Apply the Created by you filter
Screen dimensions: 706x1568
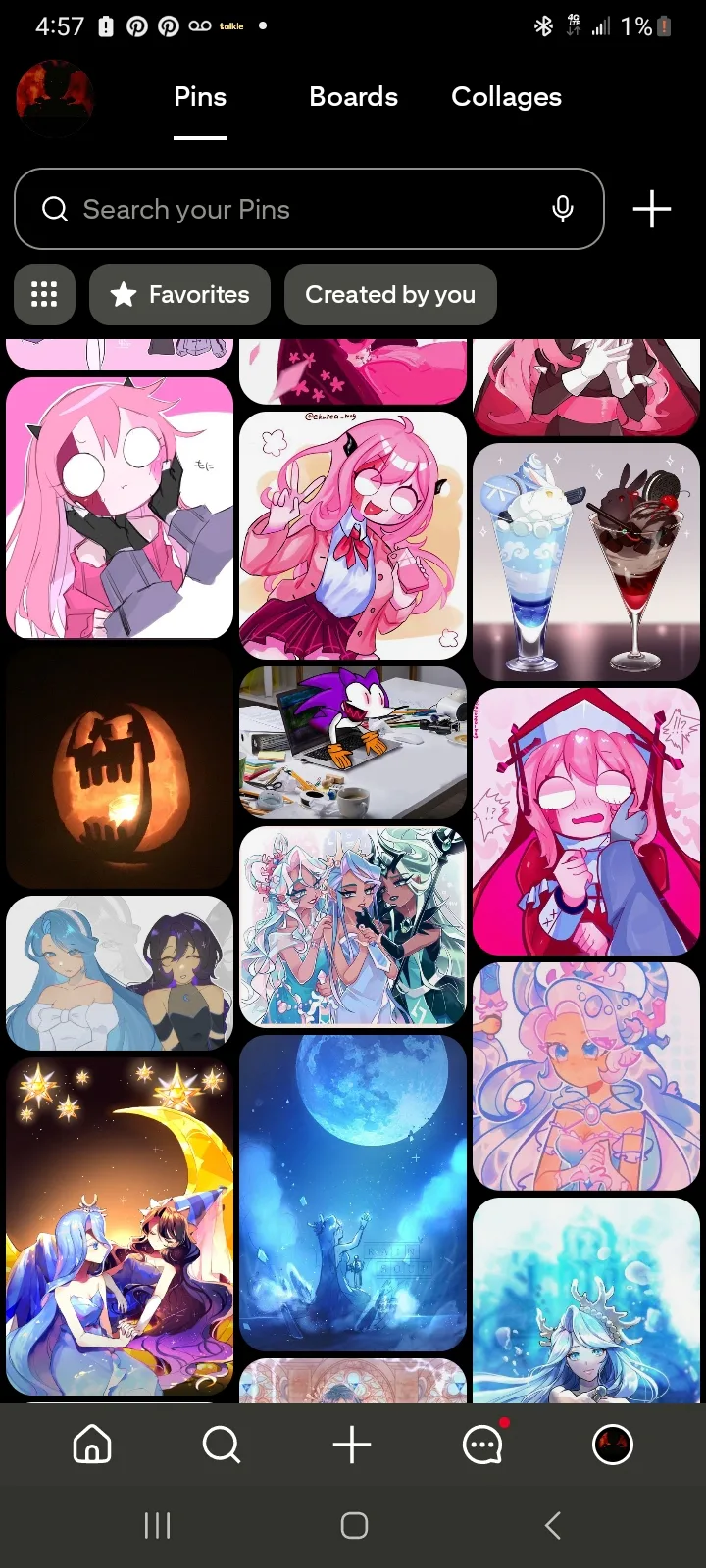click(x=390, y=294)
